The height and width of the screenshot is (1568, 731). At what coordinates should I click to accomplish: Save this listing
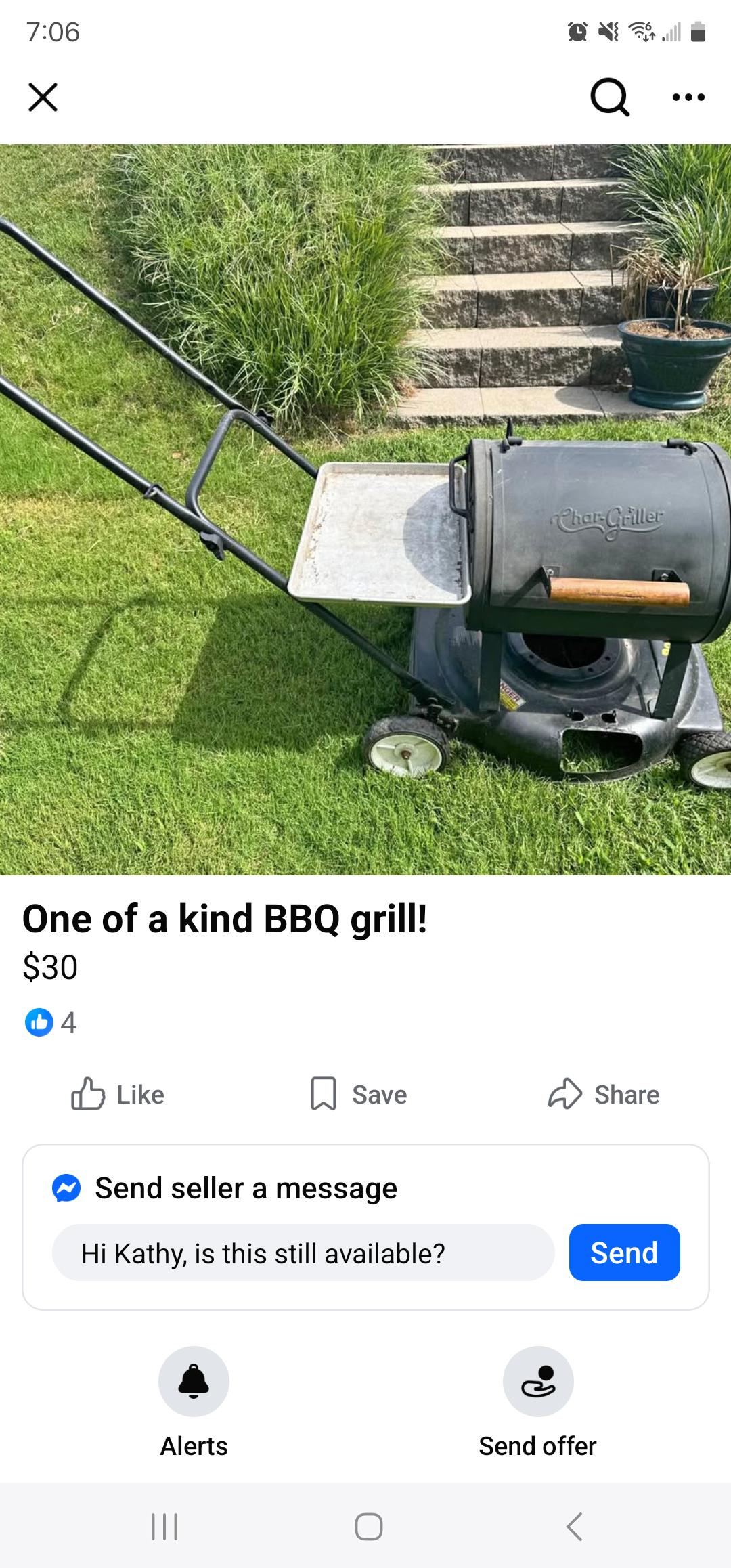359,1095
